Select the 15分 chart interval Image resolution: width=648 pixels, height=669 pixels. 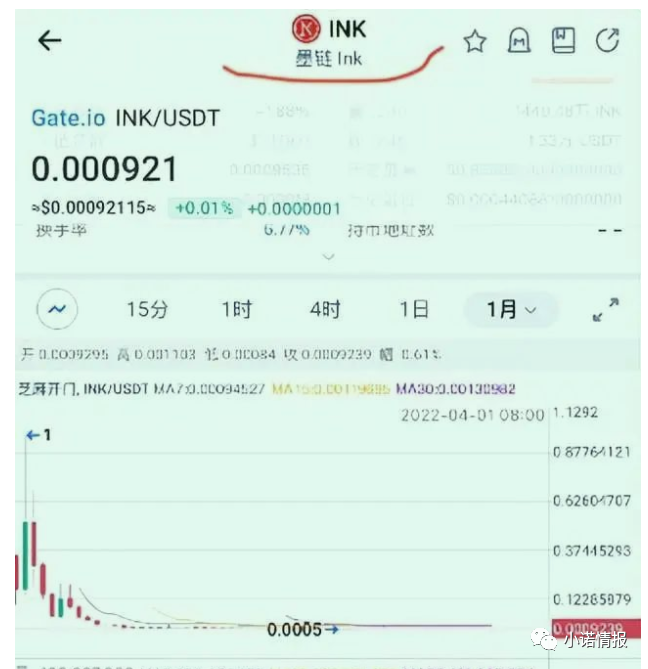[x=146, y=310]
